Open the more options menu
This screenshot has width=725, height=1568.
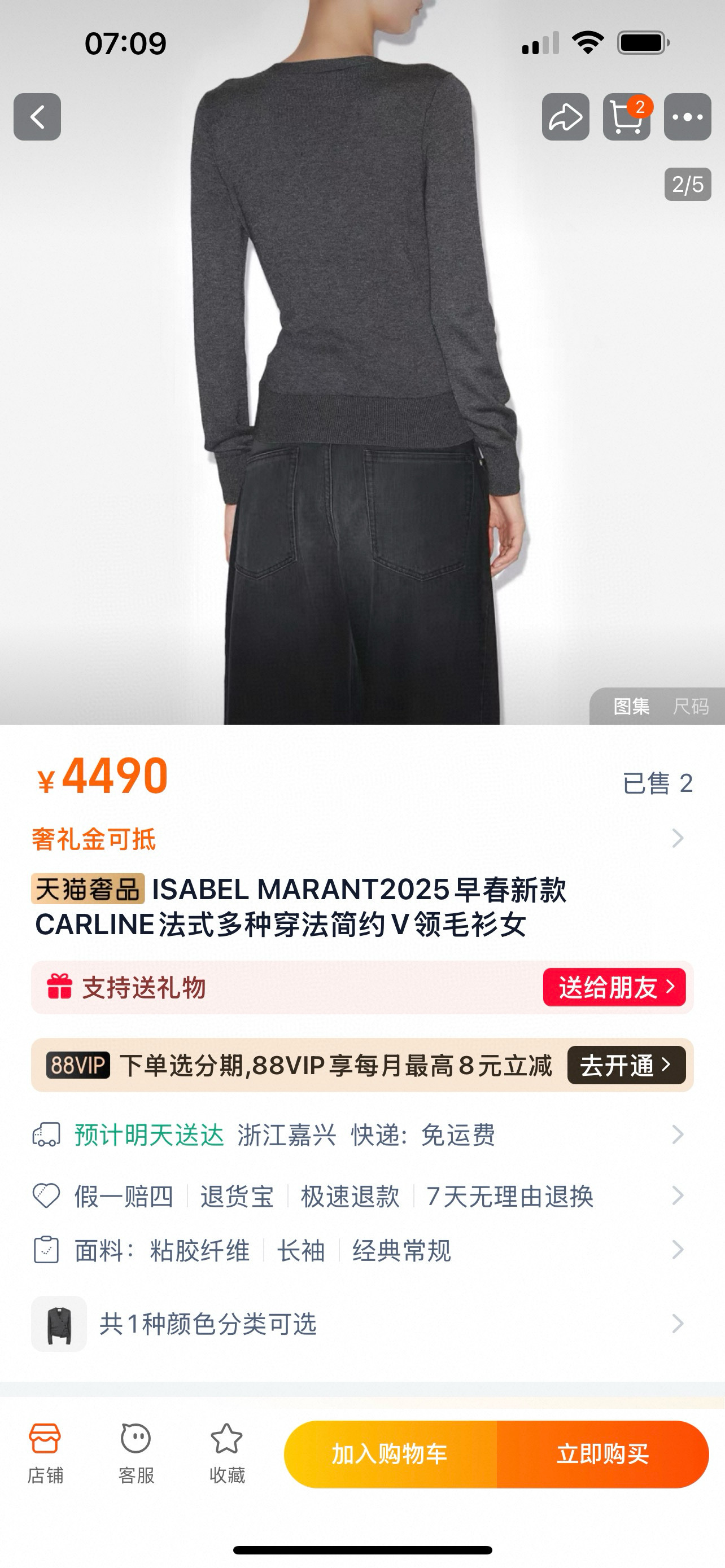[x=687, y=117]
